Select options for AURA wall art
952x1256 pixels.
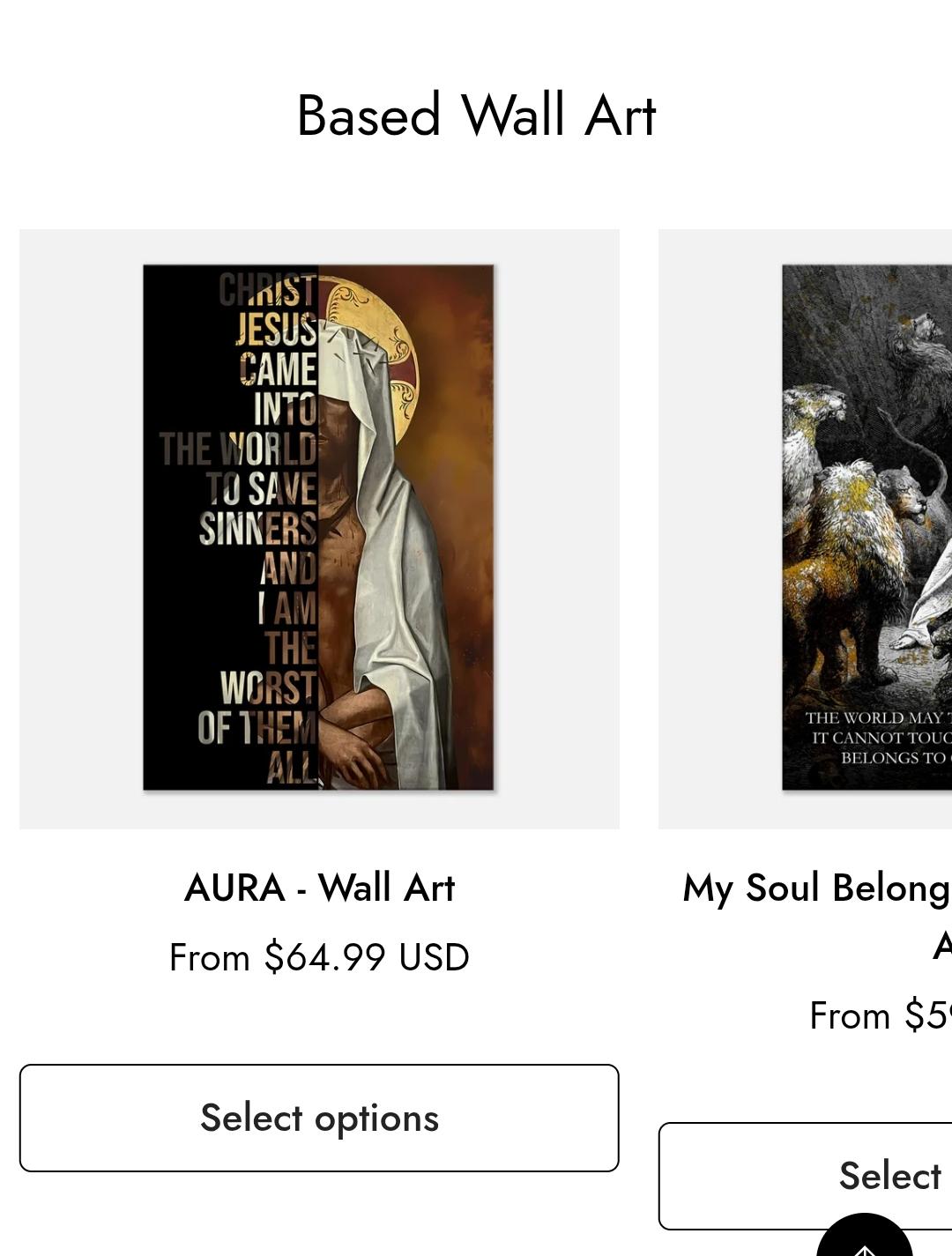[x=319, y=1118]
